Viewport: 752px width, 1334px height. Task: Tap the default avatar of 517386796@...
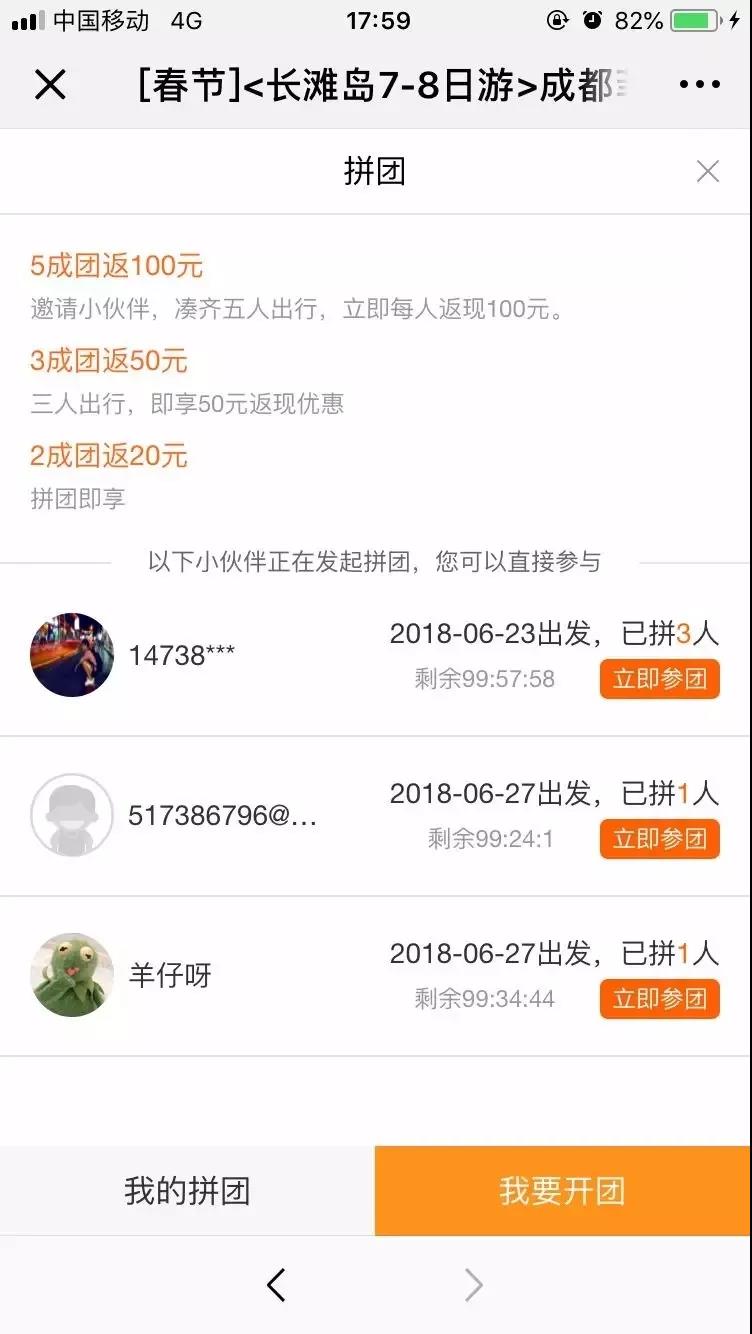[x=71, y=815]
